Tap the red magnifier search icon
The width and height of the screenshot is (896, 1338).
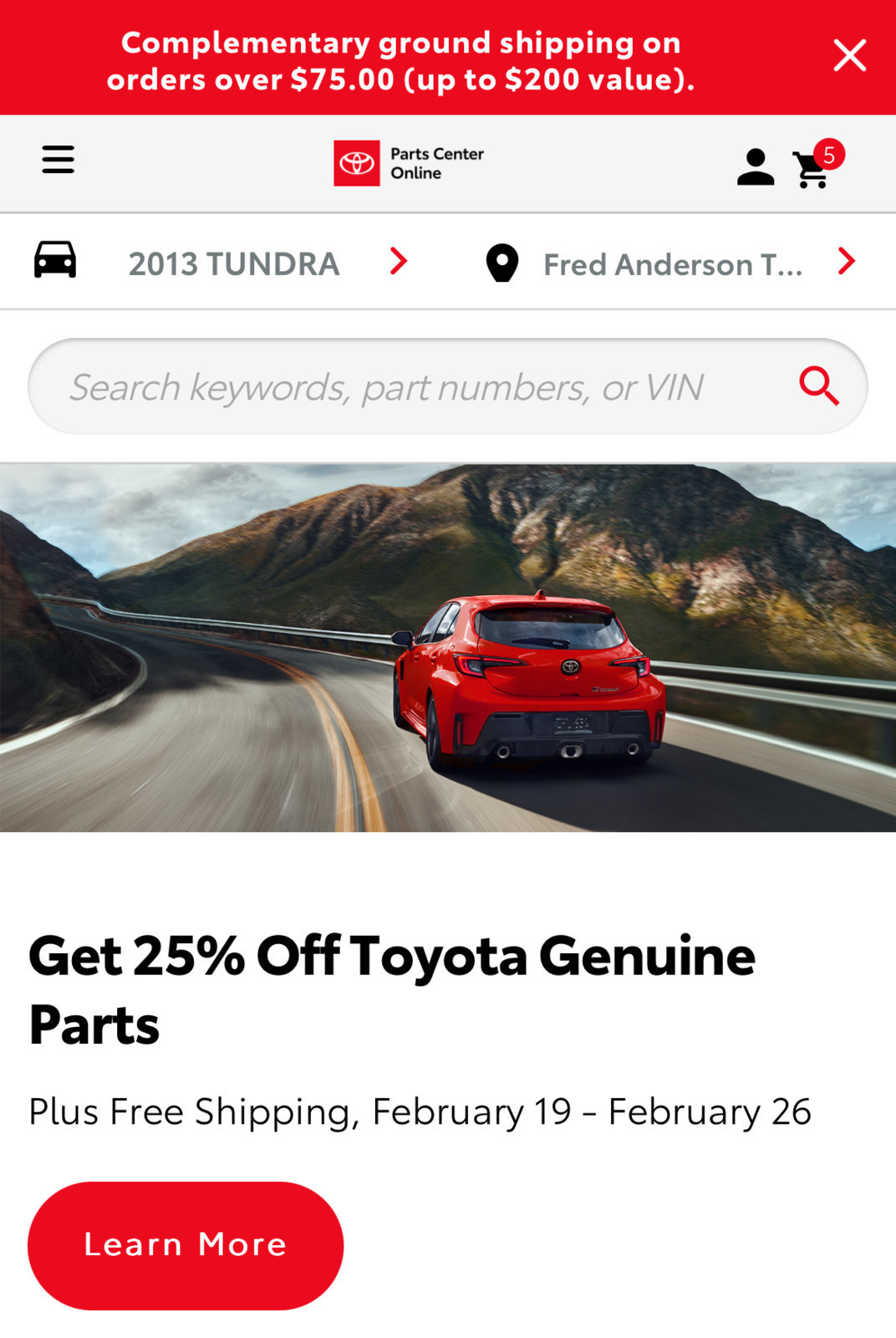pos(818,386)
